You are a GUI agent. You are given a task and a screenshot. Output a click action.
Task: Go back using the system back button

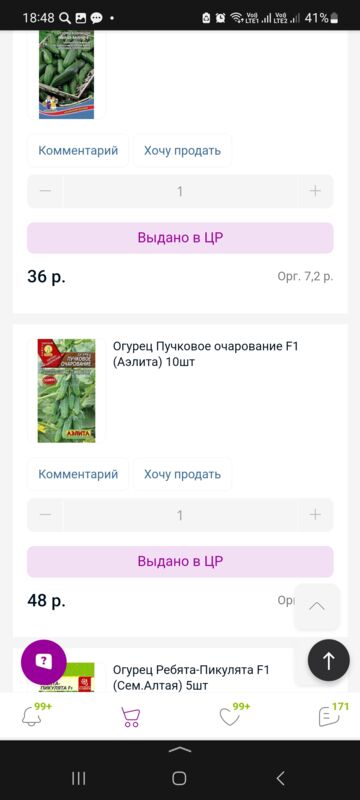[280, 778]
